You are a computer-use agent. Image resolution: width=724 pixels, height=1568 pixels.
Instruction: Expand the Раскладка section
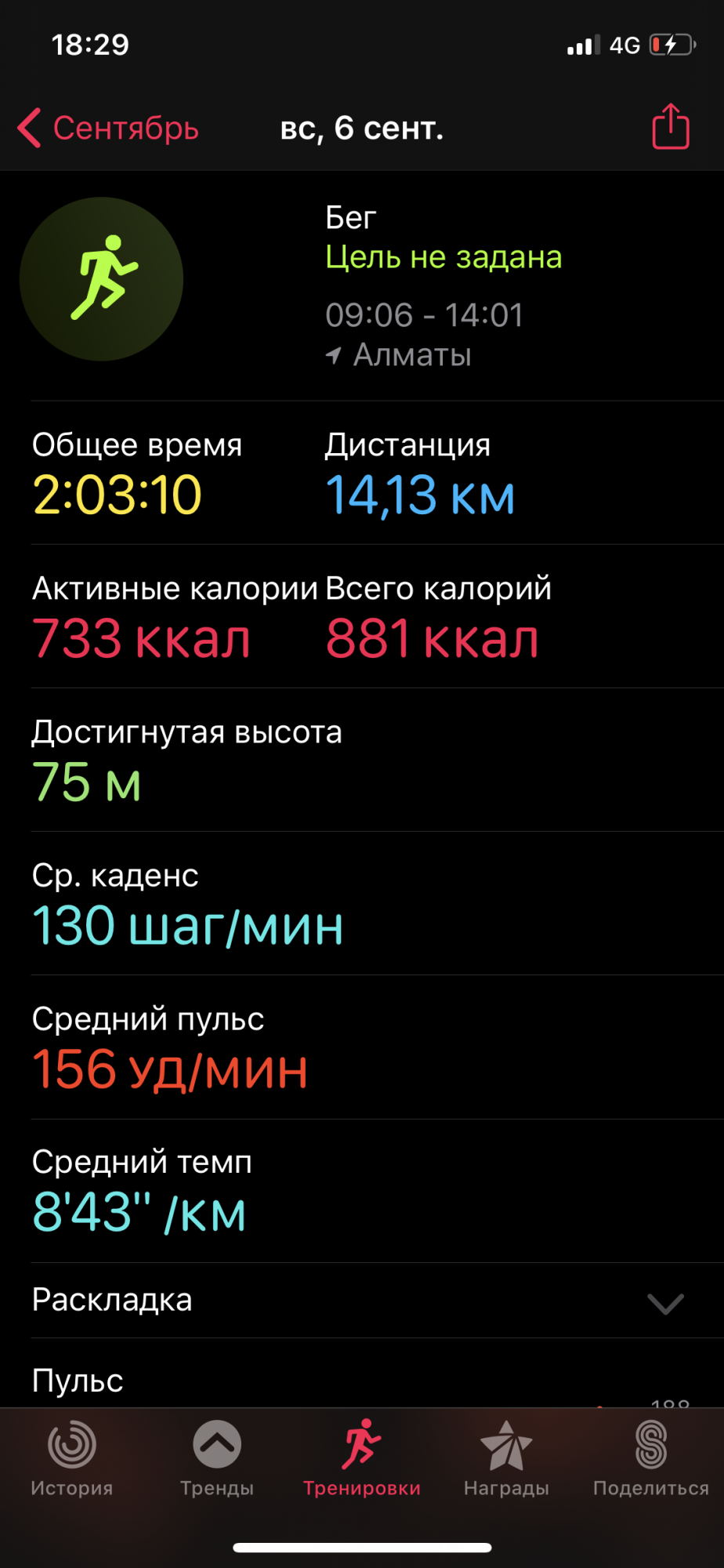665,1302
